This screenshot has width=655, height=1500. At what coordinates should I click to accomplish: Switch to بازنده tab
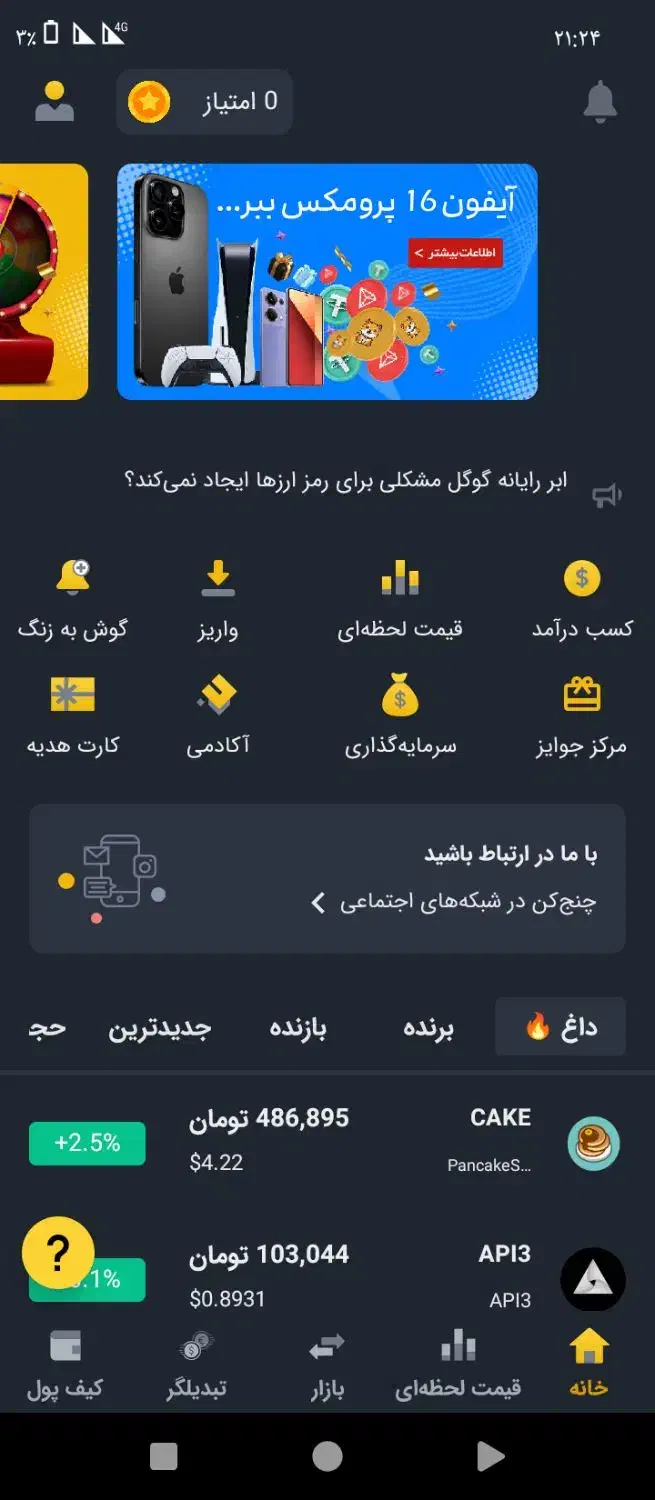click(x=298, y=1028)
